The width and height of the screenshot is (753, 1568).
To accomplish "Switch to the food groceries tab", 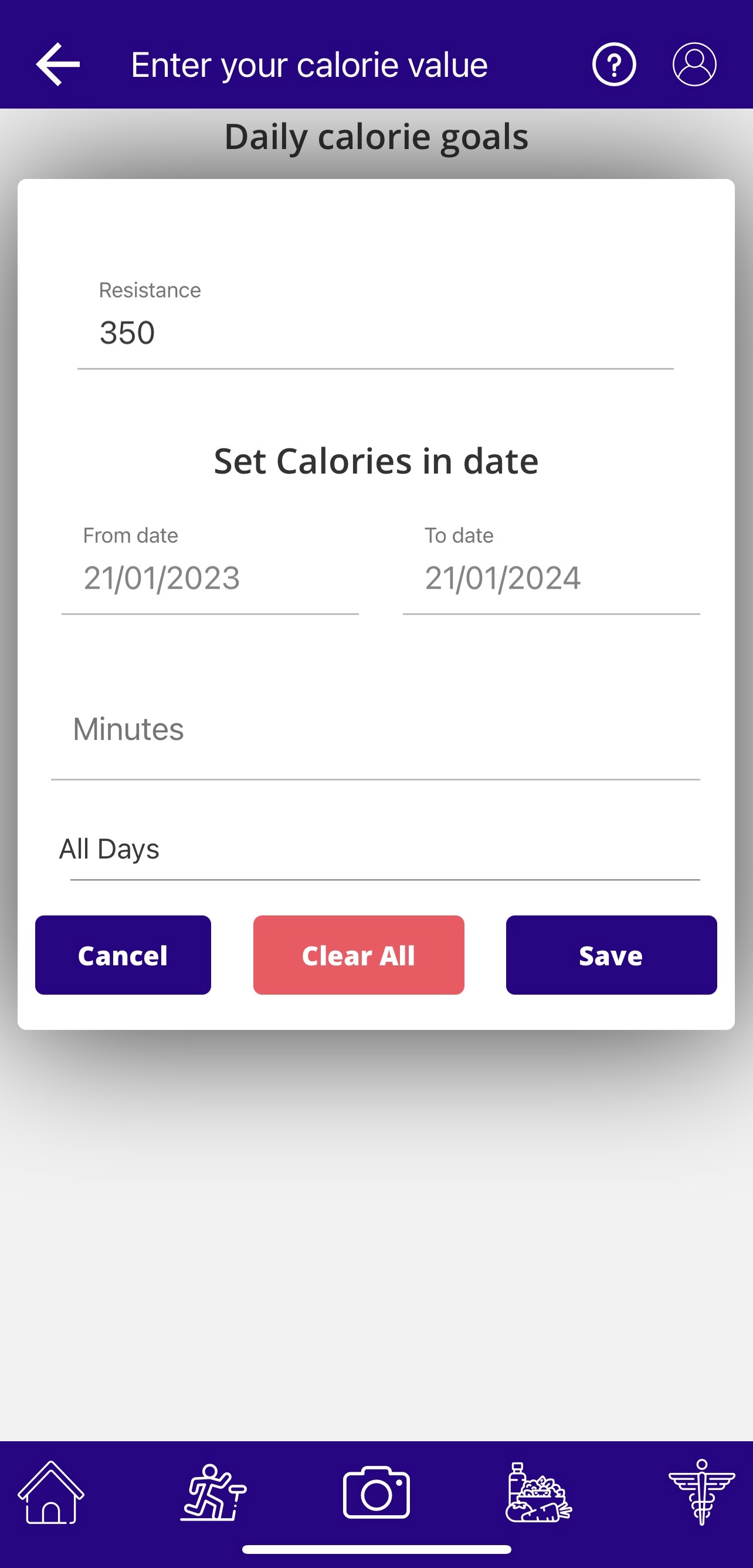I will (x=538, y=1492).
